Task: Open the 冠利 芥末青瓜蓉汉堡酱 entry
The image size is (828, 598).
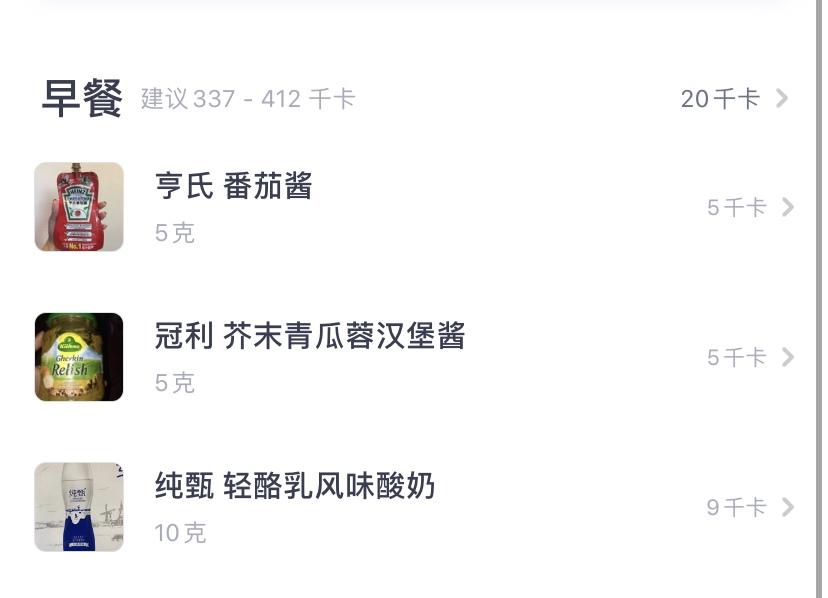Action: pyautogui.click(x=414, y=357)
